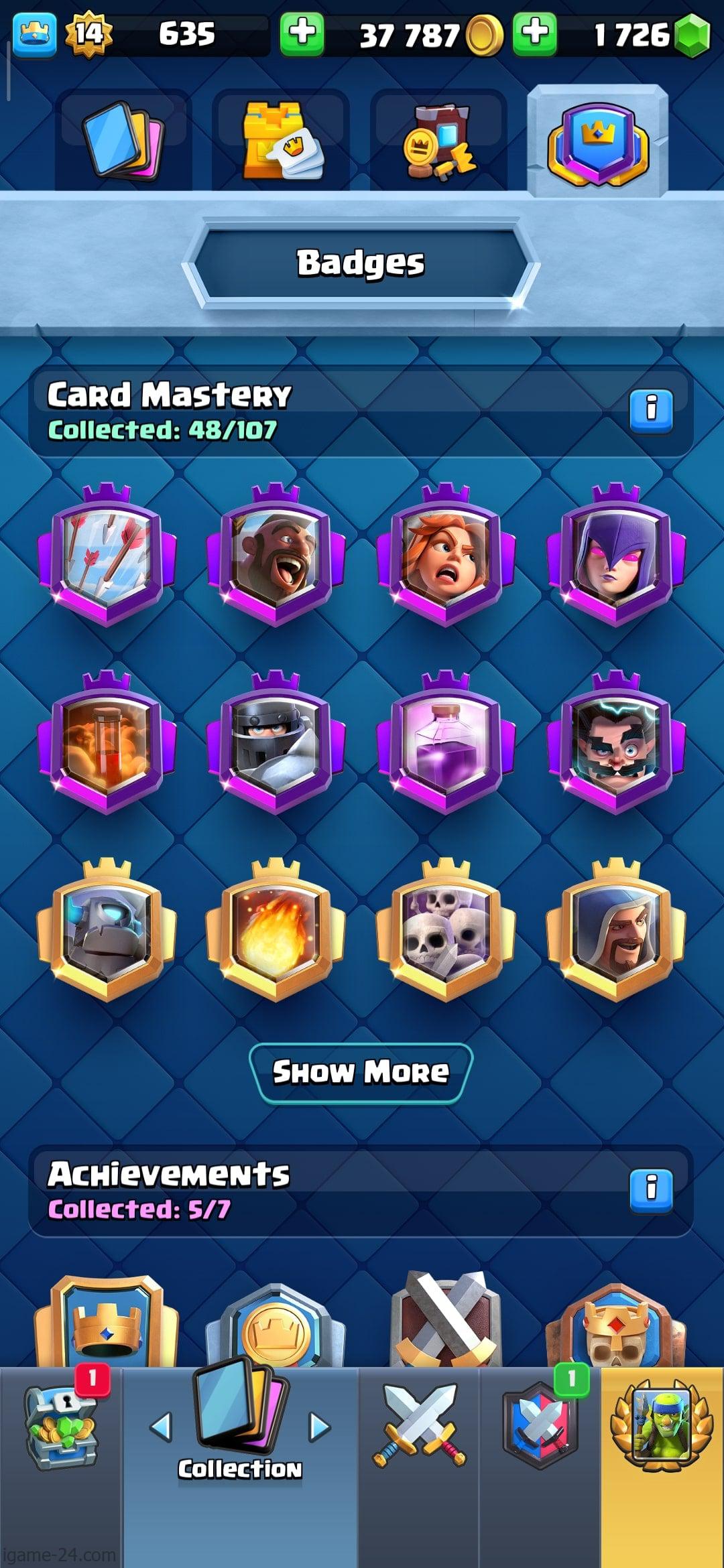Buy gems using the green plus button

click(x=534, y=34)
